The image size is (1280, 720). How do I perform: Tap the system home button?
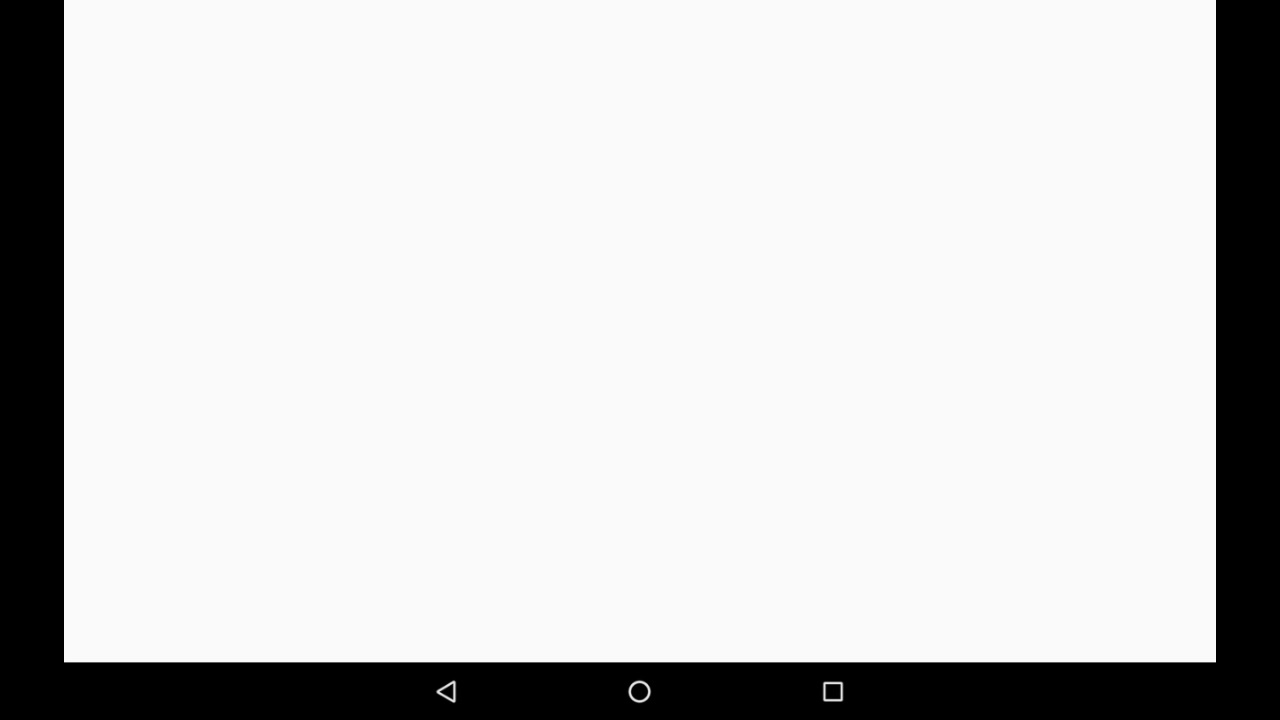[x=639, y=691]
